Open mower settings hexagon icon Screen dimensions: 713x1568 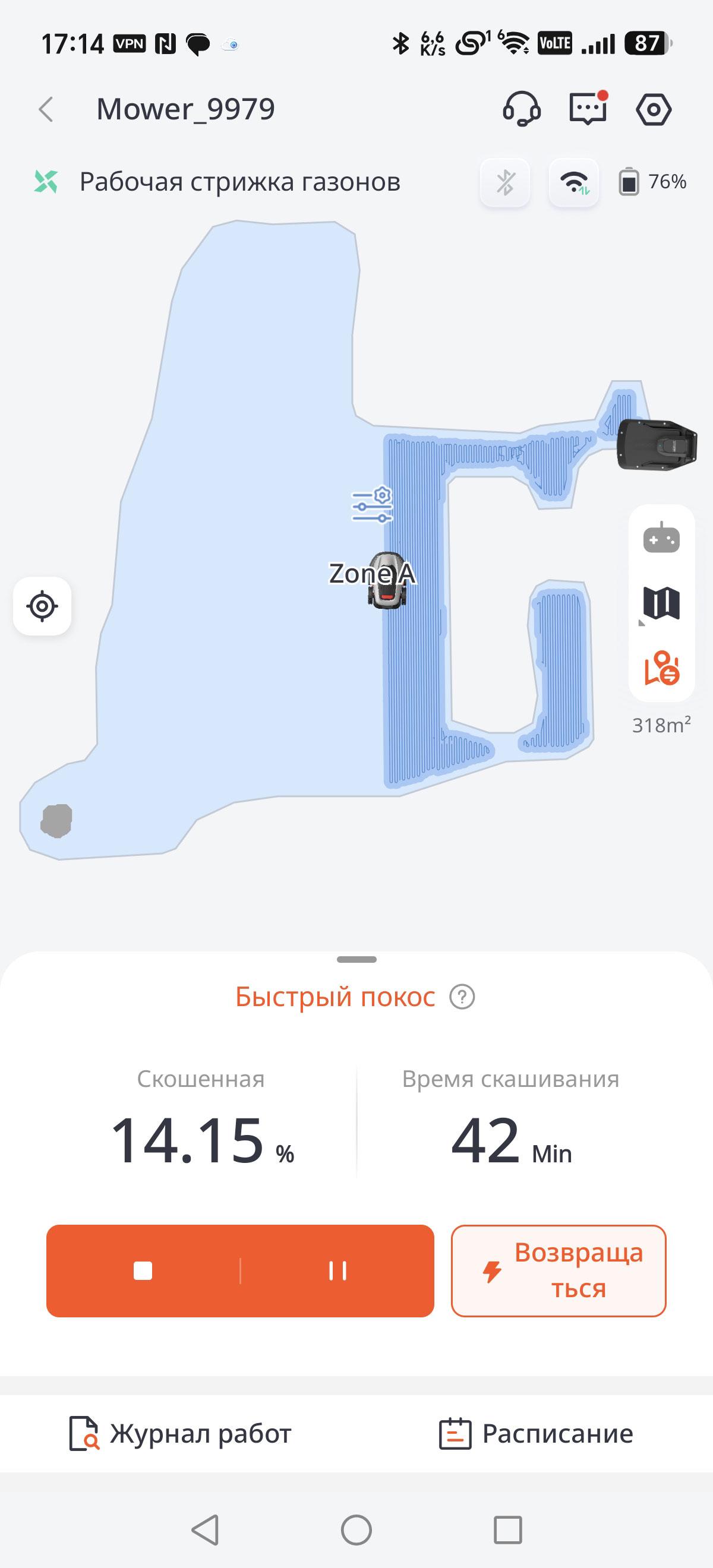click(x=654, y=109)
